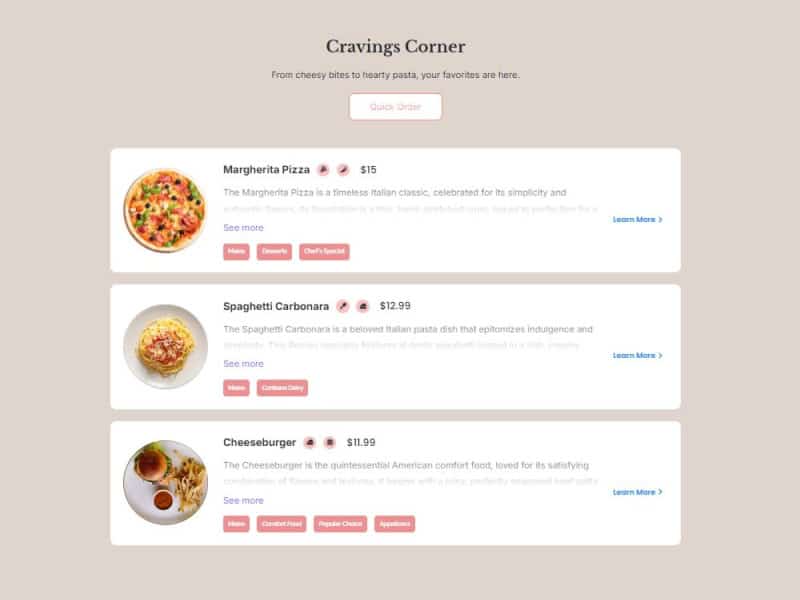Expand See more under Margherita Pizza
Image resolution: width=800 pixels, height=600 pixels.
click(x=243, y=228)
